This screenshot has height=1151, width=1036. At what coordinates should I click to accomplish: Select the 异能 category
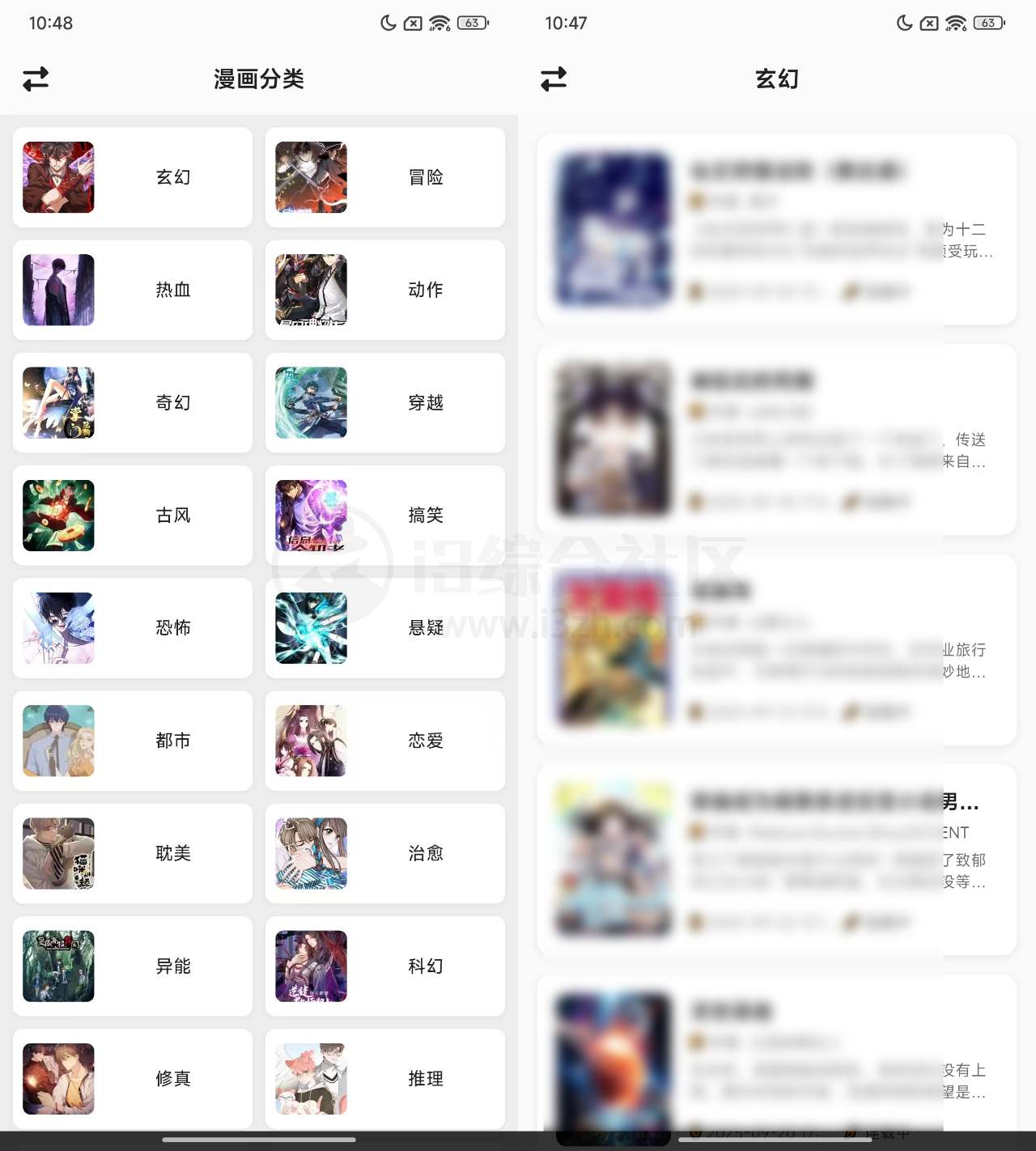pos(133,966)
